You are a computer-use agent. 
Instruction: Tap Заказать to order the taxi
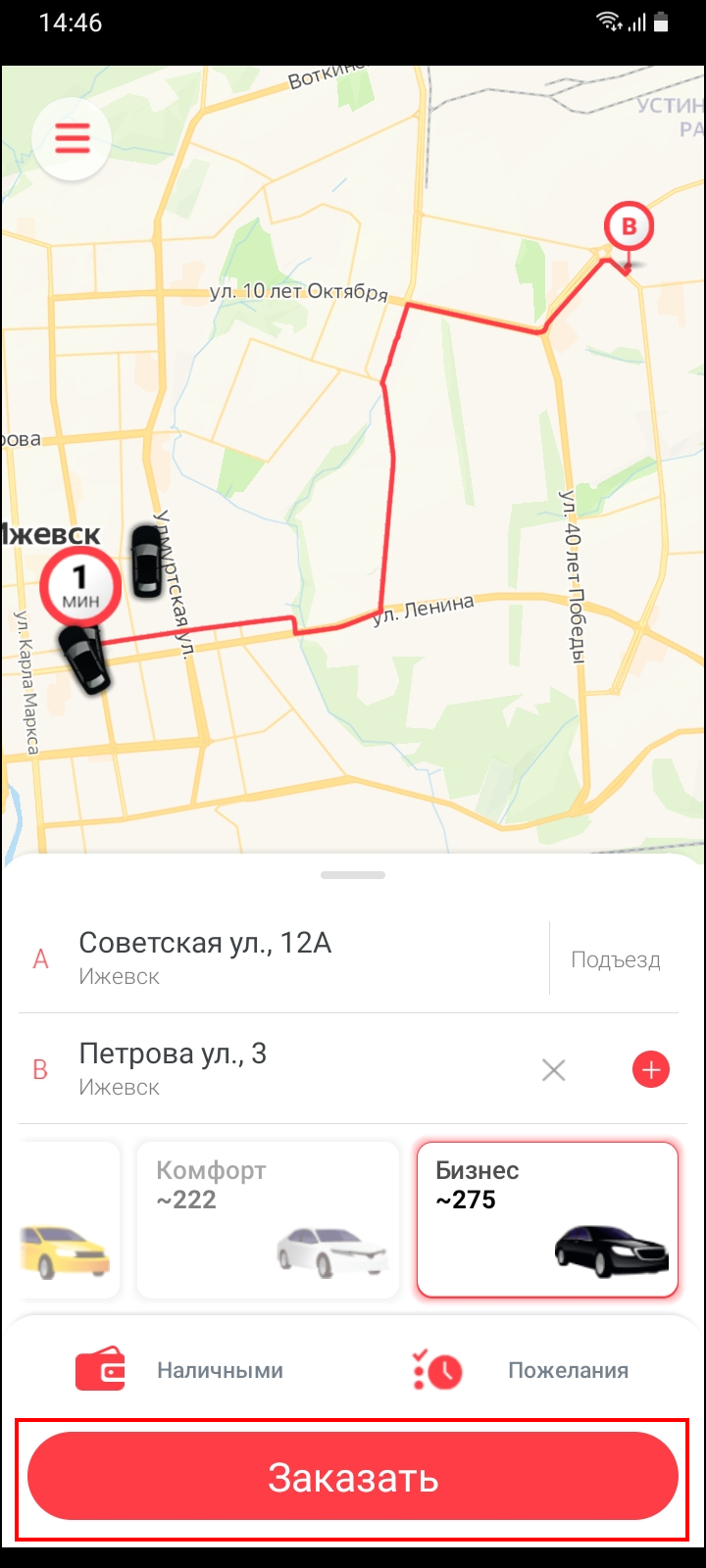(x=353, y=1477)
